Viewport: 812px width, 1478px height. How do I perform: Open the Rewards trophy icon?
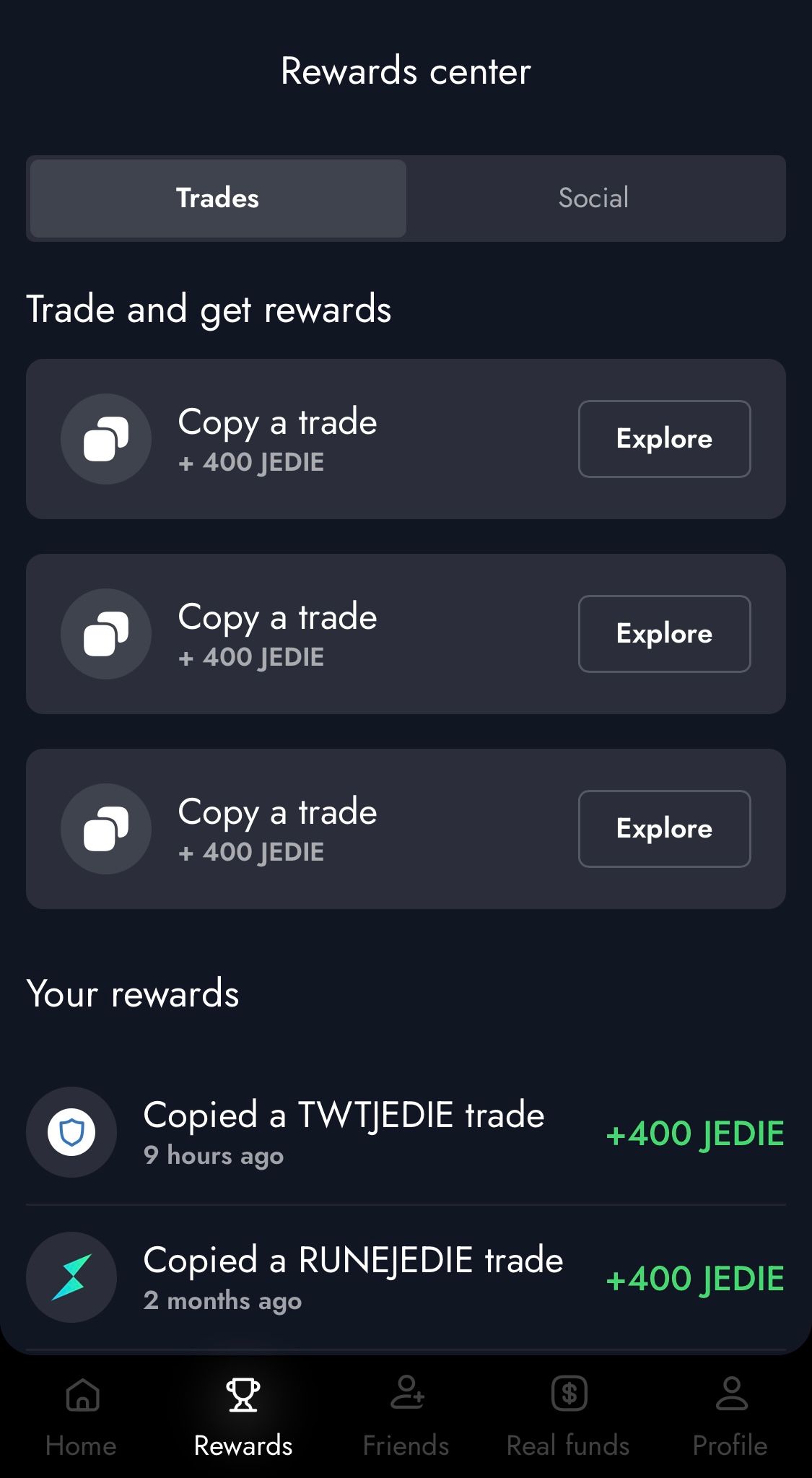[243, 1394]
